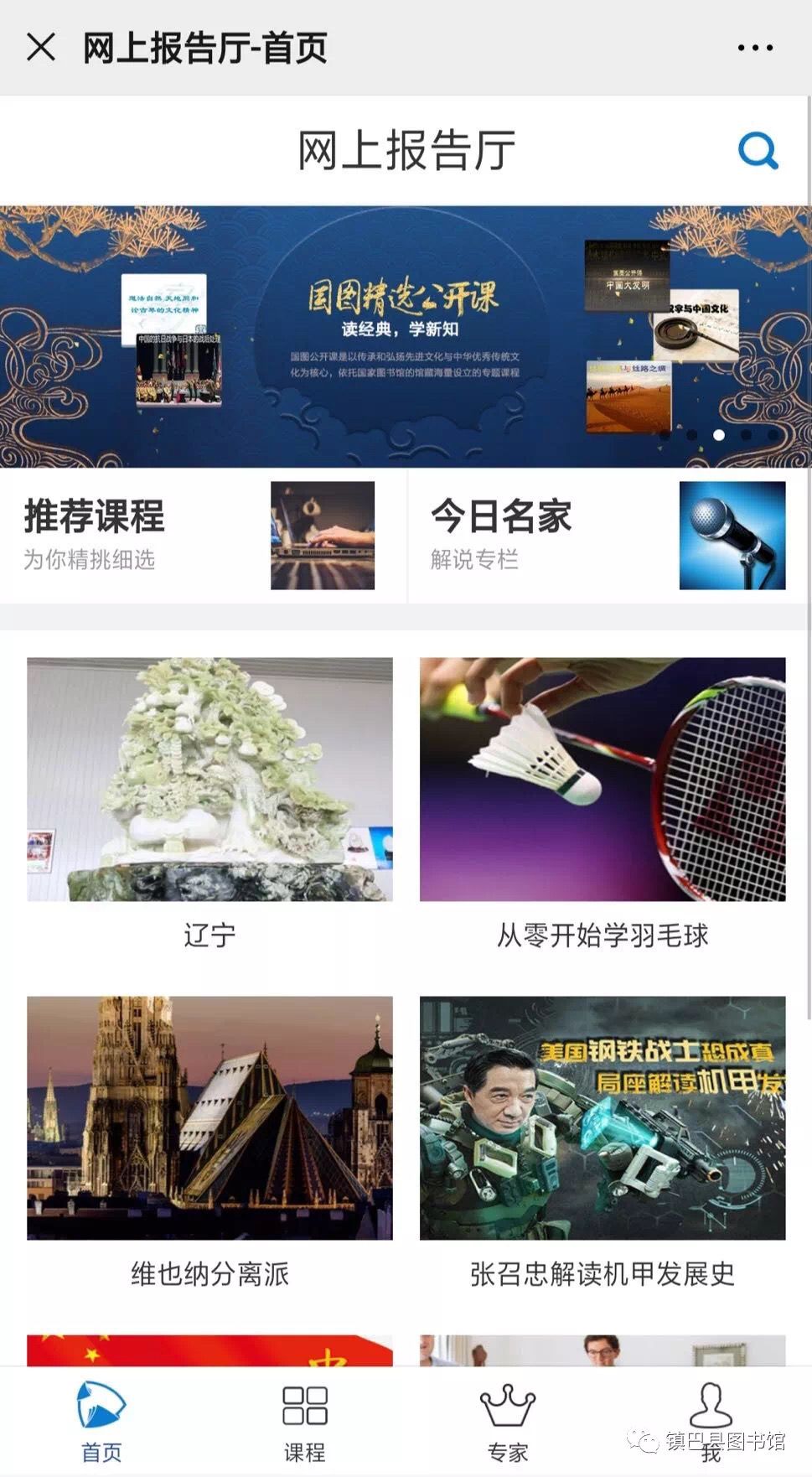Screen dimensions: 812x1477
Task: Switch to the 我 tab
Action: pos(711,1423)
